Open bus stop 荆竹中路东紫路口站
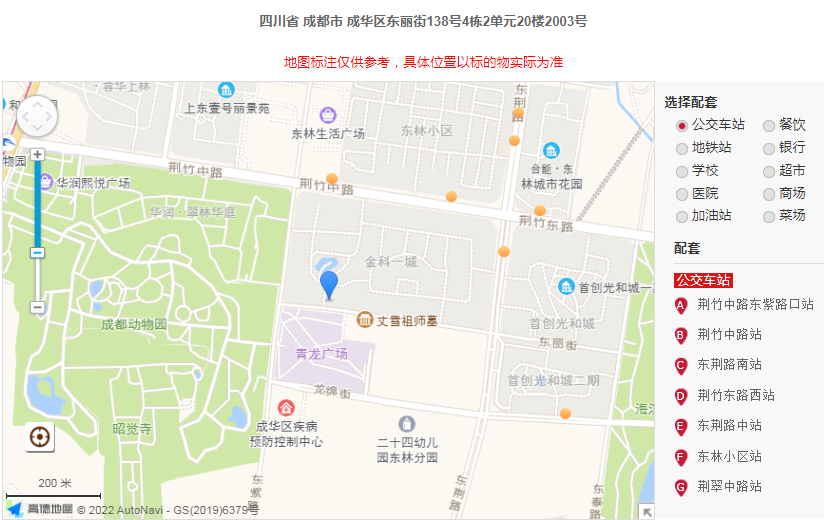This screenshot has height=520, width=824. (755, 304)
